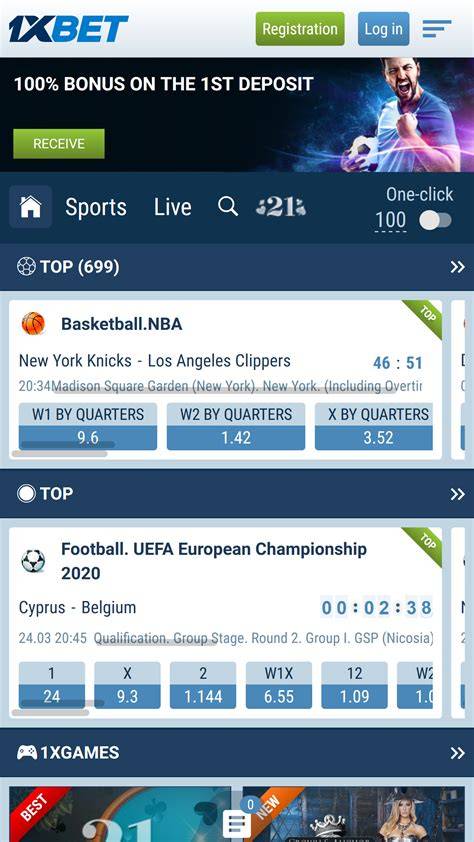Screen dimensions: 474x842
Task: Expand the 1XGAMES section arrow
Action: (457, 753)
